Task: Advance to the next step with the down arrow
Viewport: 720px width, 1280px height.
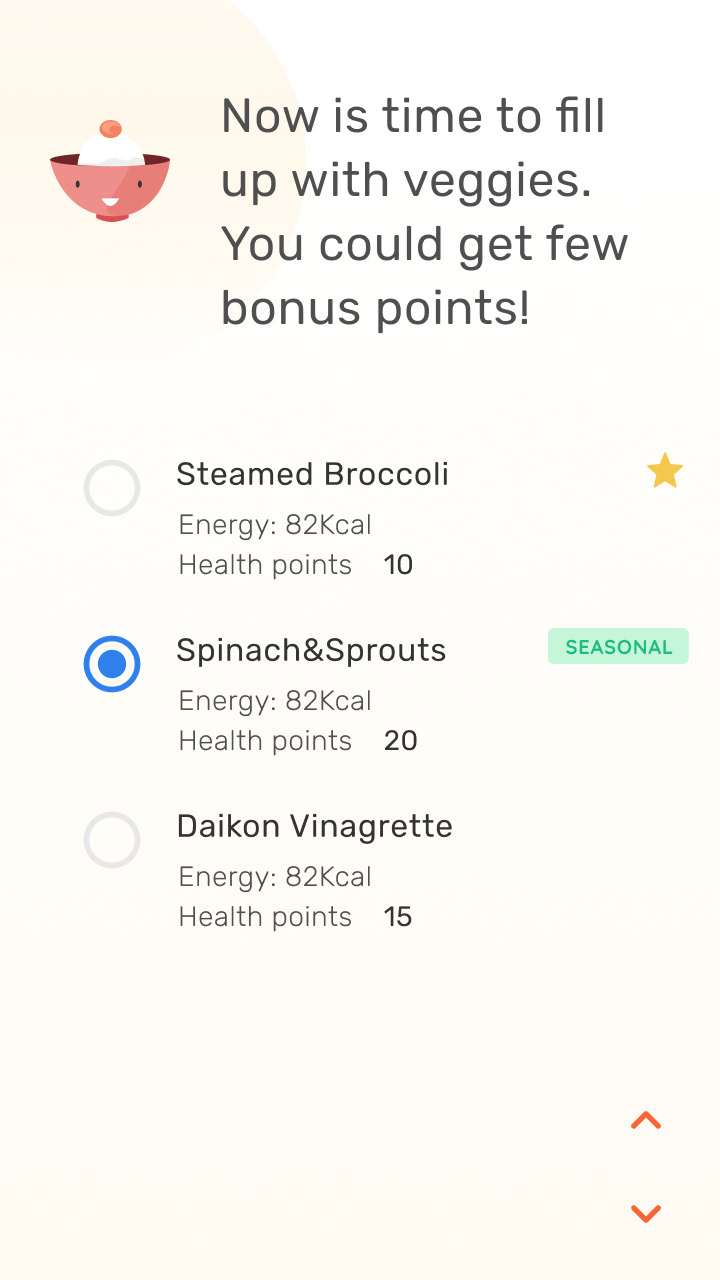Action: pos(646,1213)
